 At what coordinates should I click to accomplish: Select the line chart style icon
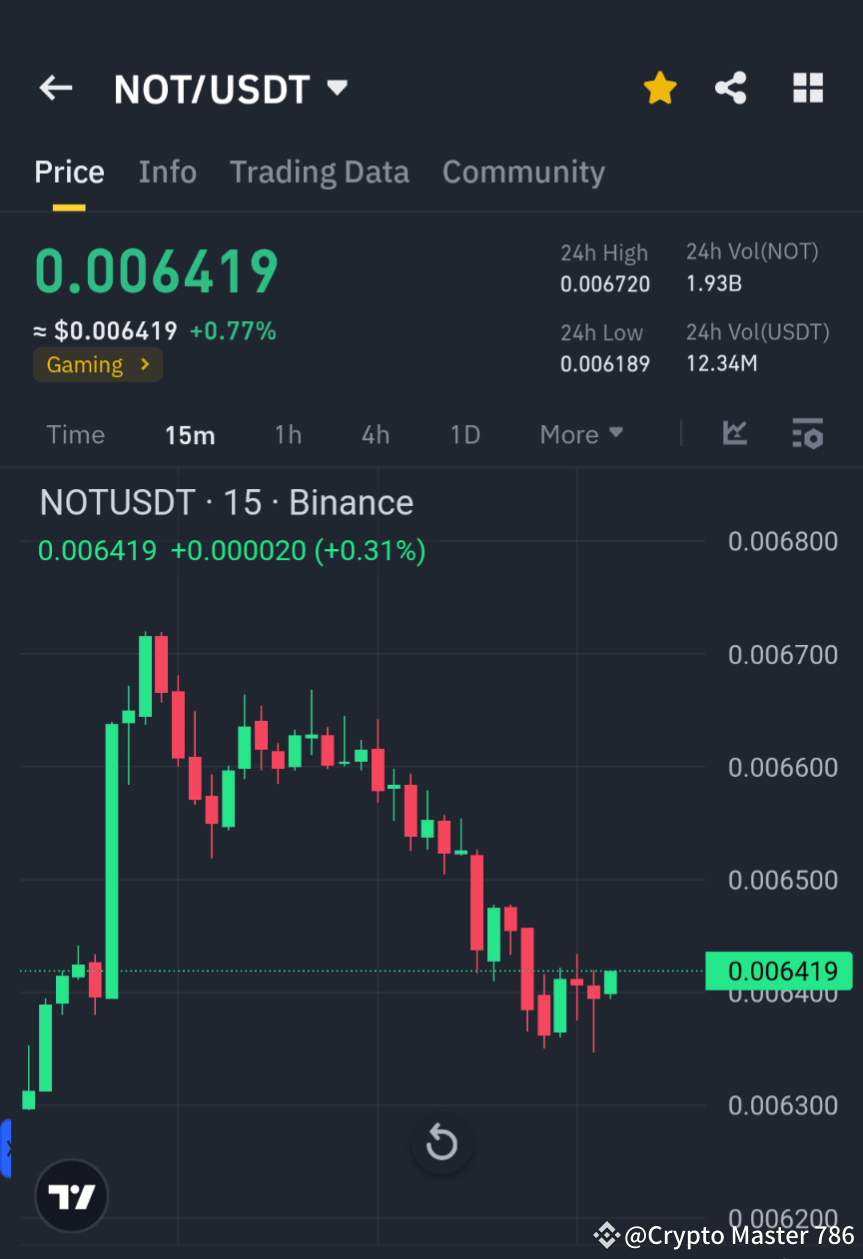[735, 434]
